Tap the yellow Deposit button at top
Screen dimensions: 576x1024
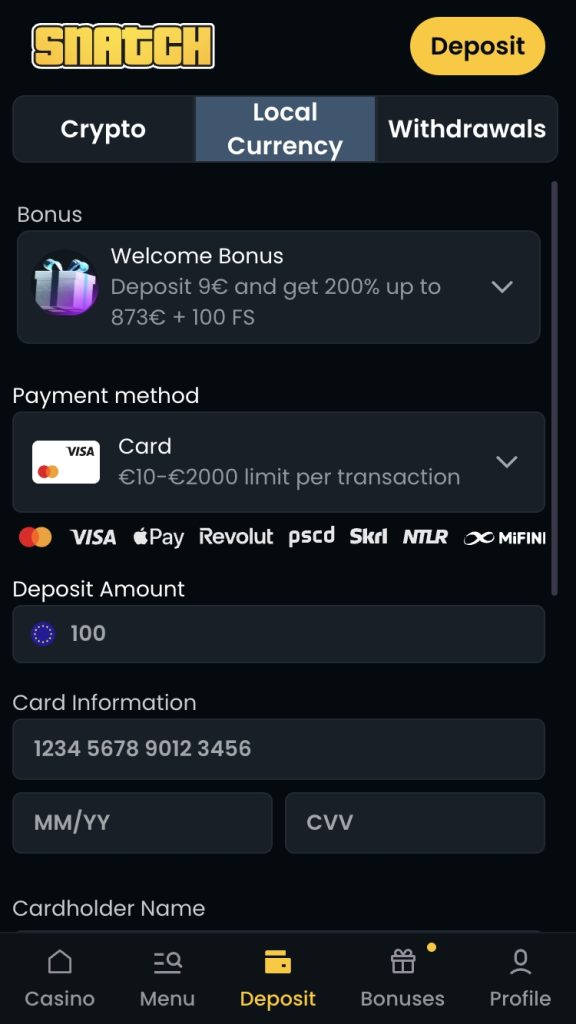click(x=477, y=46)
